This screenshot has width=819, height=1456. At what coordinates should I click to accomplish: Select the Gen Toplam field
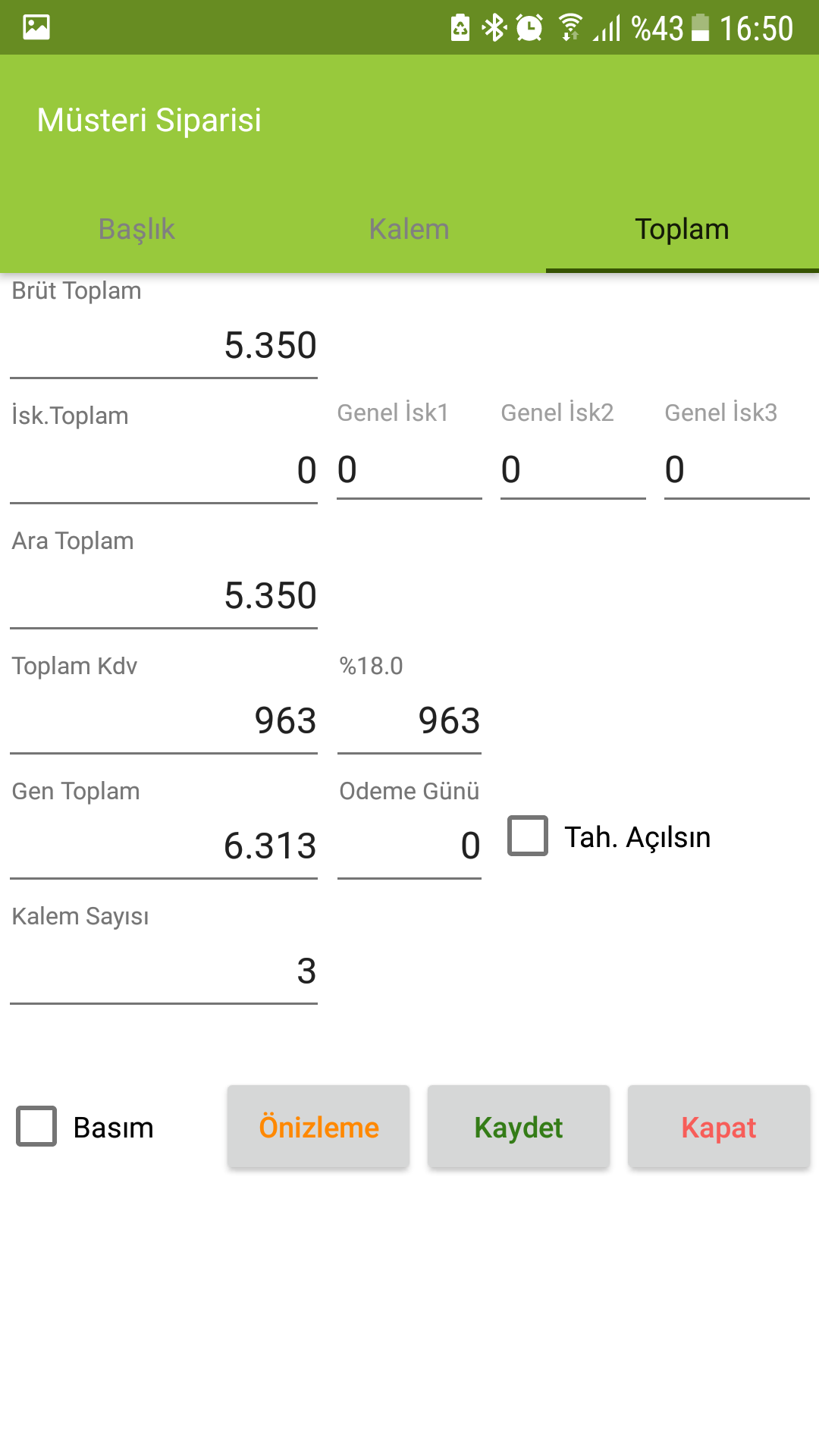164,846
